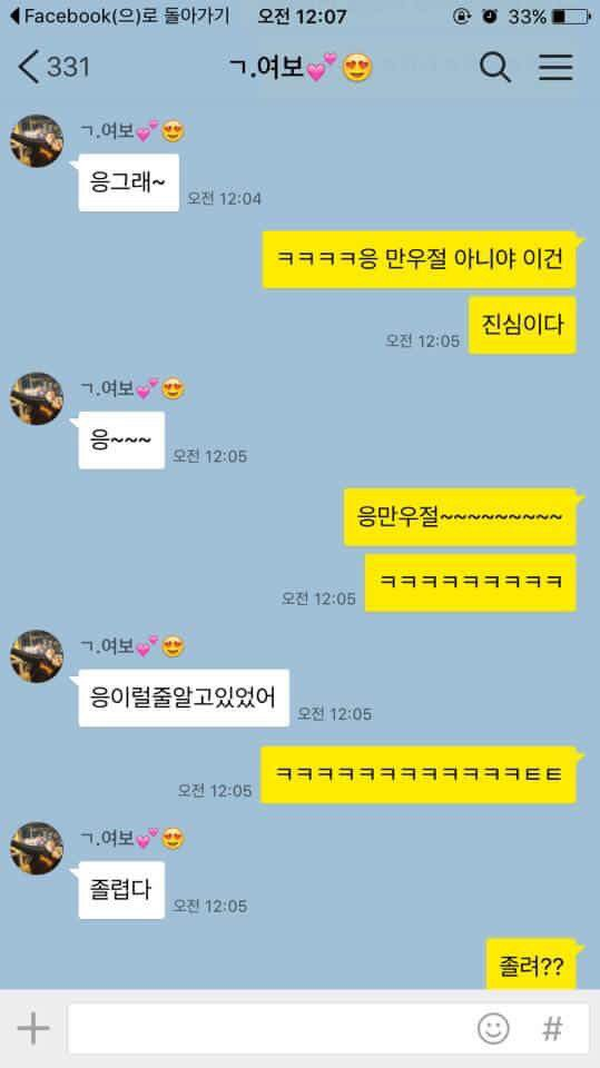Search within this conversation

(x=495, y=68)
